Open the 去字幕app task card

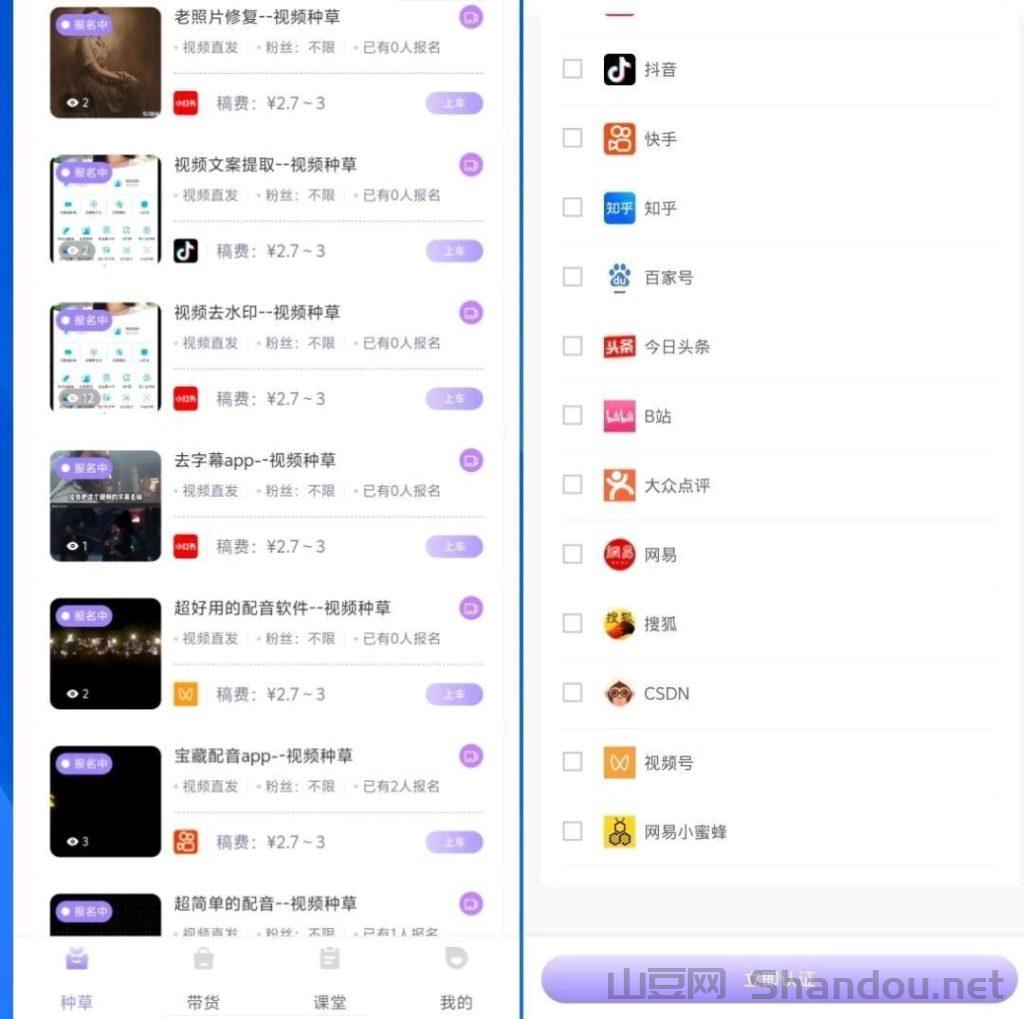[x=255, y=461]
